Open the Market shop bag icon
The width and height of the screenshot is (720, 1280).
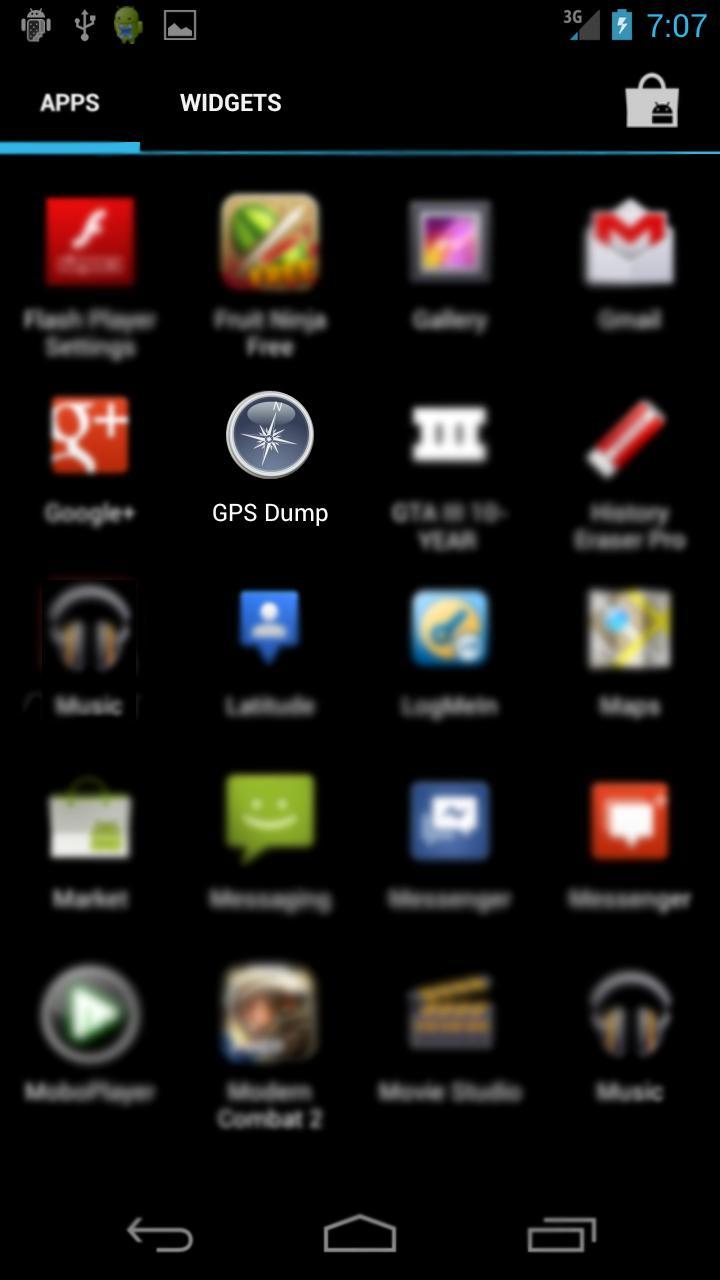[x=652, y=101]
